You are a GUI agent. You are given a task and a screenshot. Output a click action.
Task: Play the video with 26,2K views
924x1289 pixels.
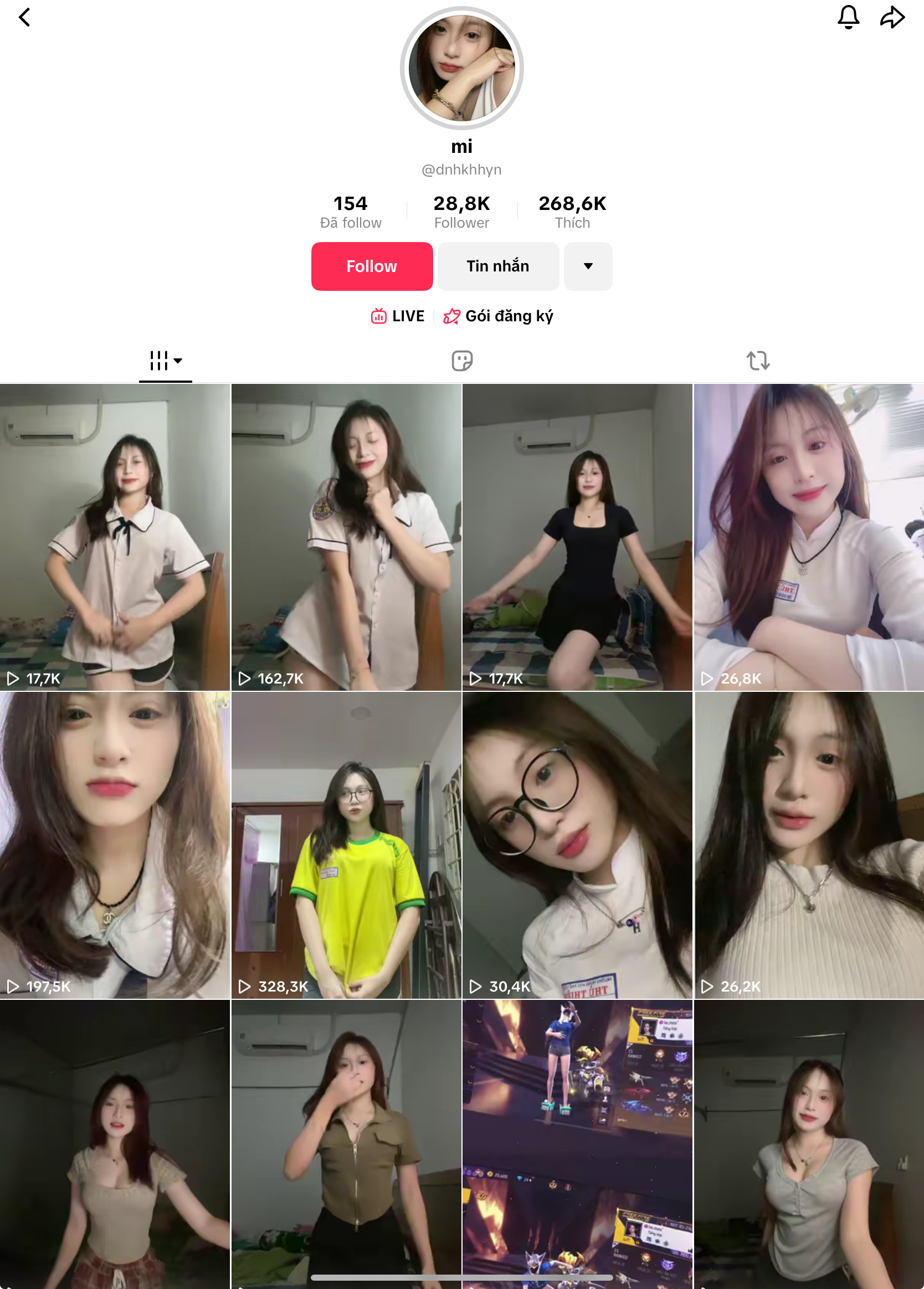[809, 845]
